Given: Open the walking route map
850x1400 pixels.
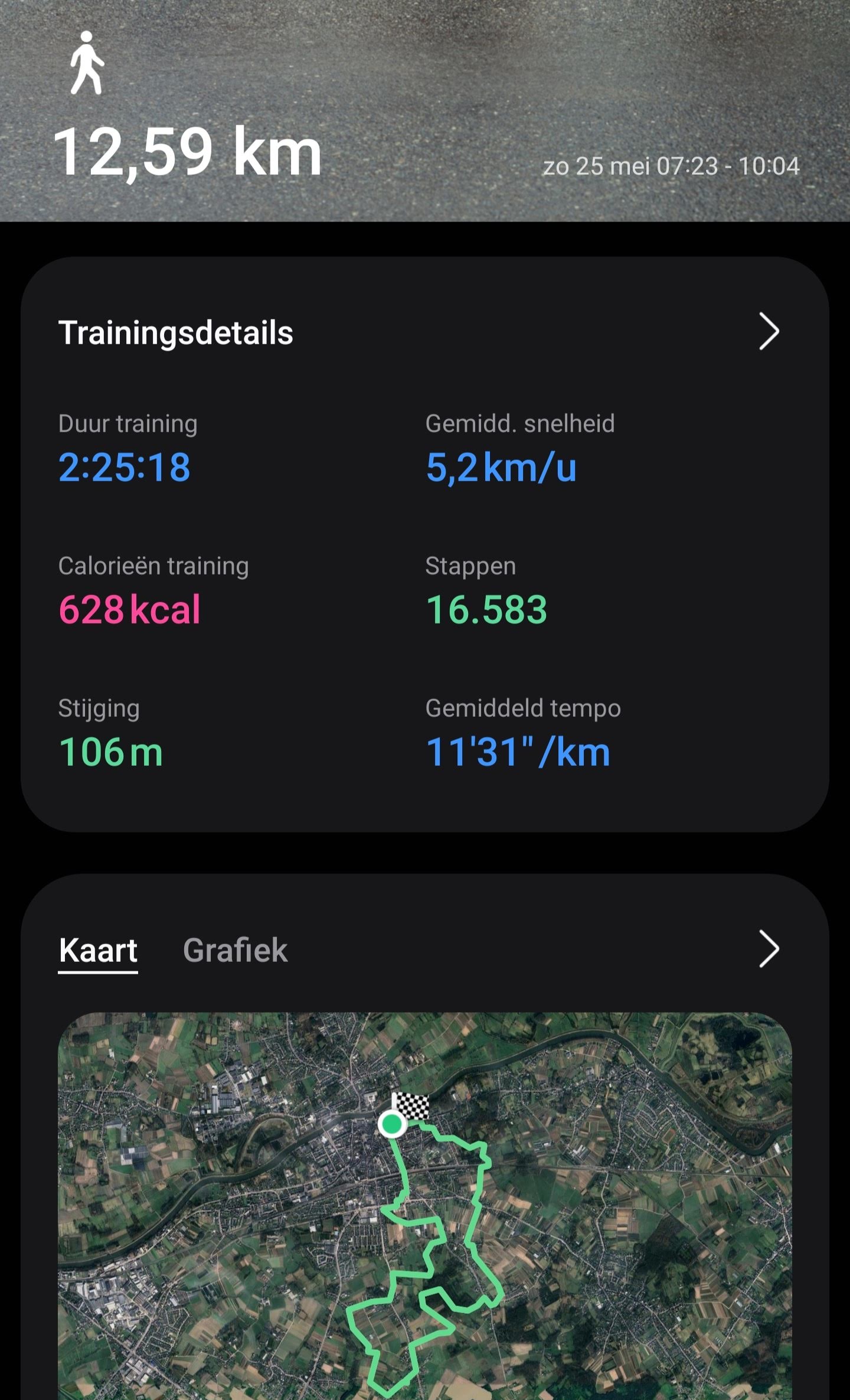Looking at the screenshot, I should [x=425, y=1205].
